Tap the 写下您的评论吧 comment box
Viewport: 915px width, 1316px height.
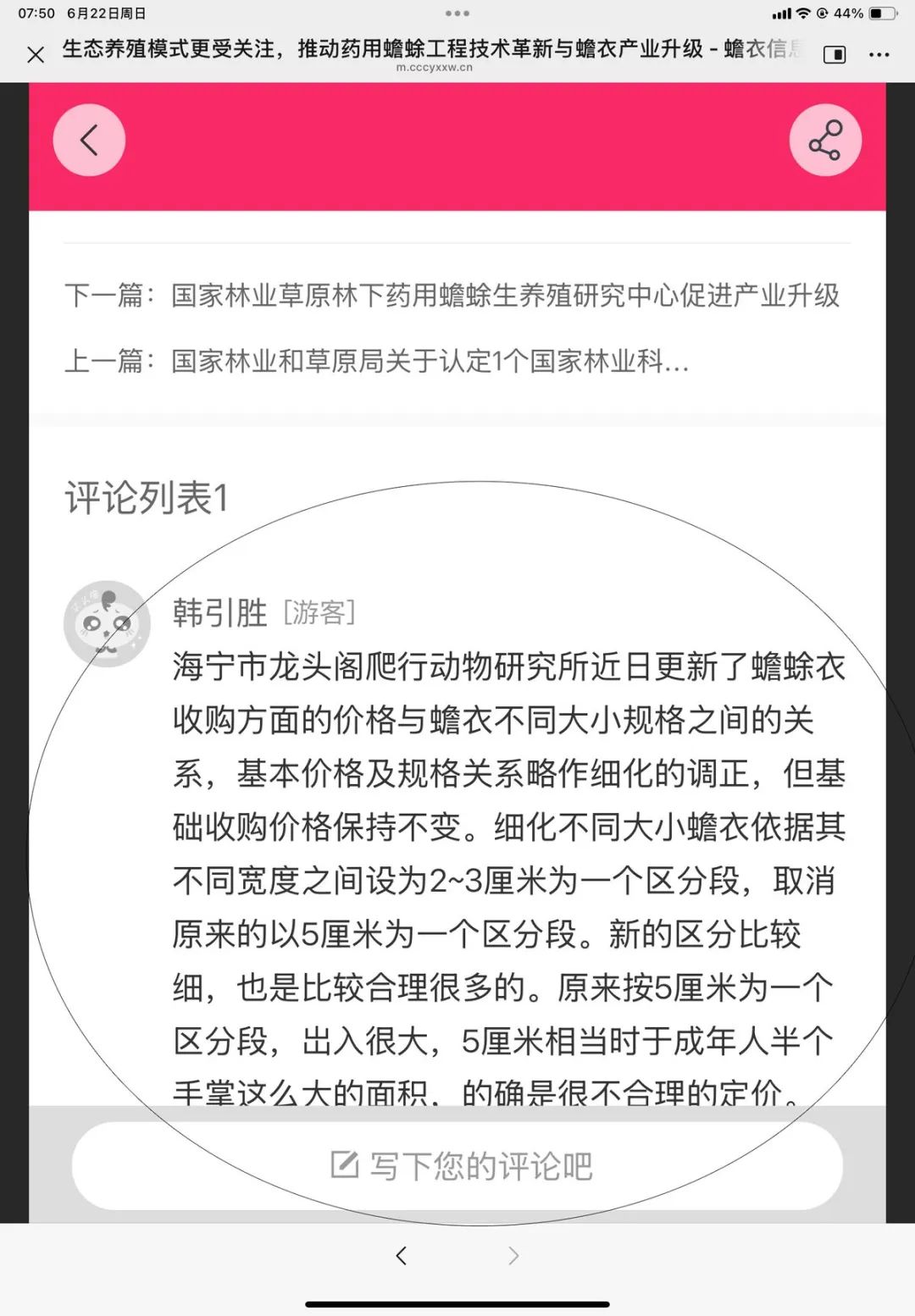[457, 1166]
